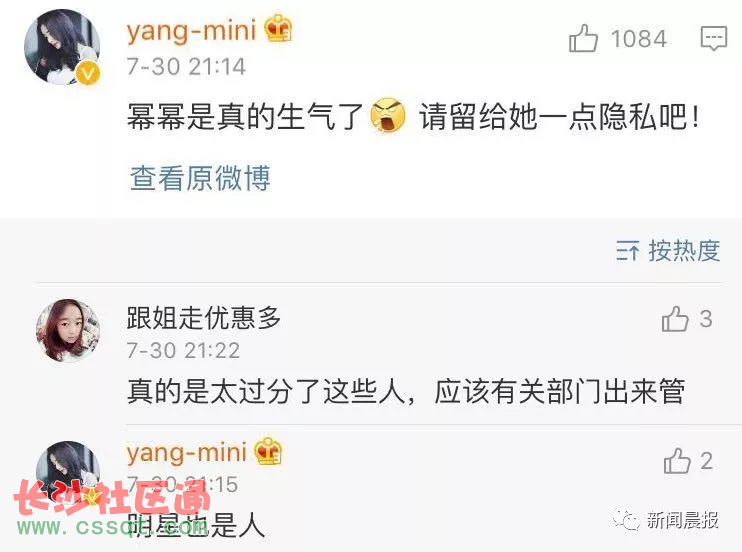742x552 pixels.
Task: Like yang-mini's top comment with 1084 likes
Action: coord(584,39)
